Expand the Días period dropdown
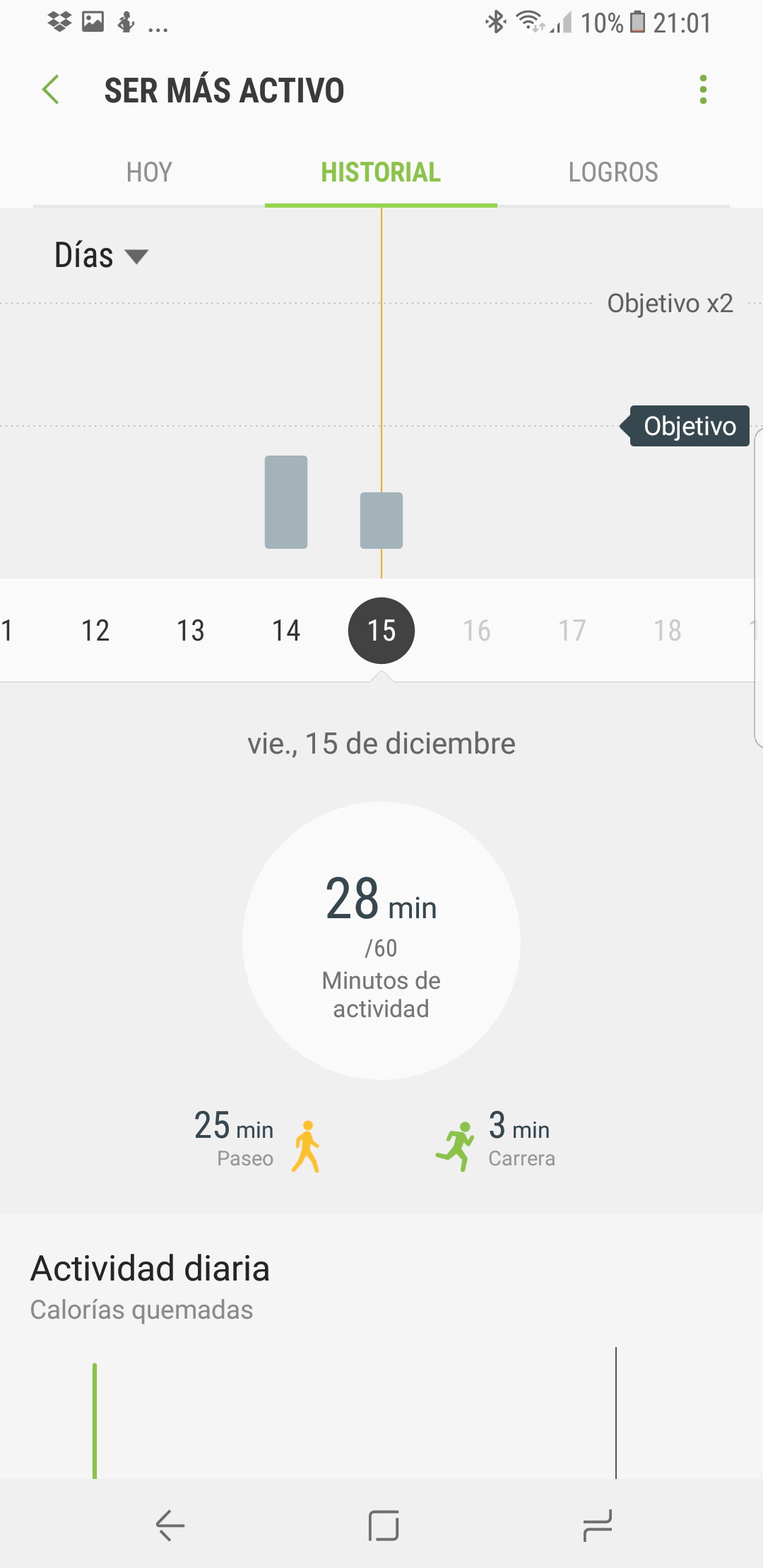This screenshot has width=763, height=1568. (x=101, y=256)
